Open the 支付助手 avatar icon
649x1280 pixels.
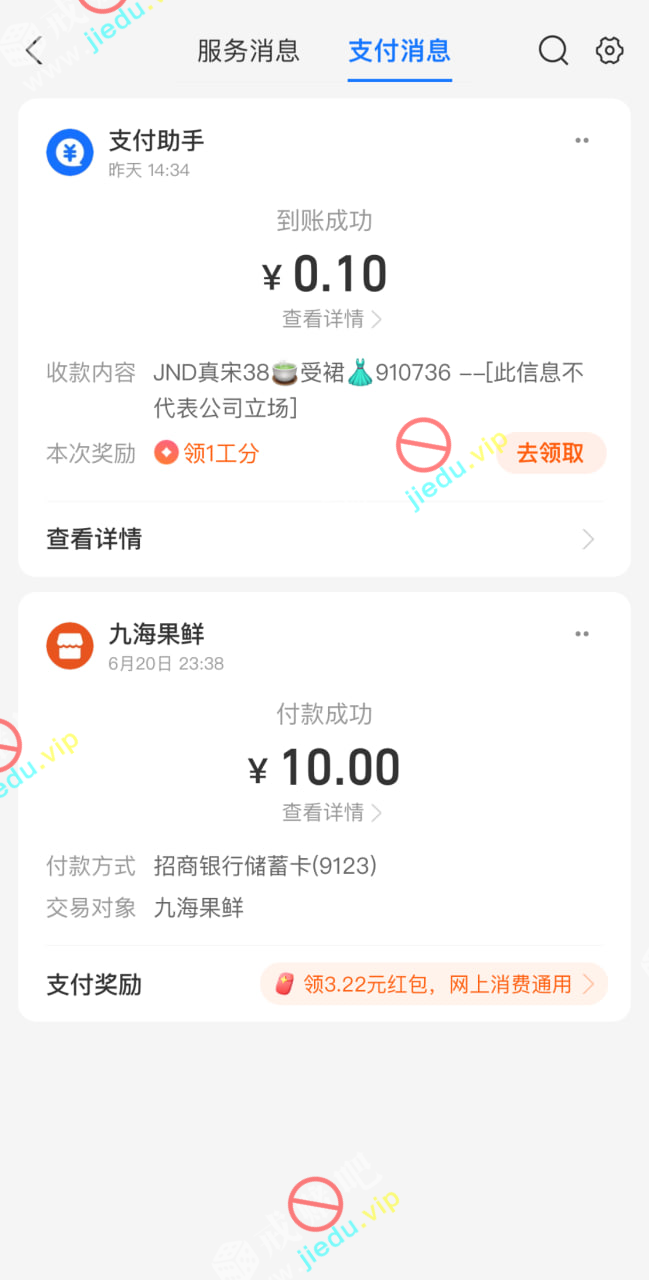[x=70, y=153]
